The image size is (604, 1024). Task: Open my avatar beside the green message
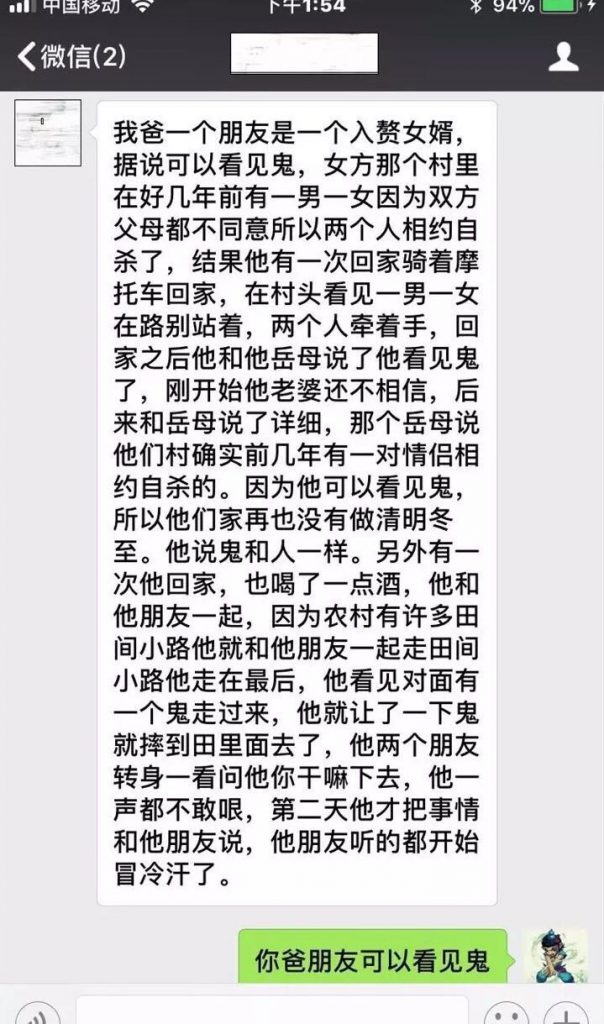(555, 955)
